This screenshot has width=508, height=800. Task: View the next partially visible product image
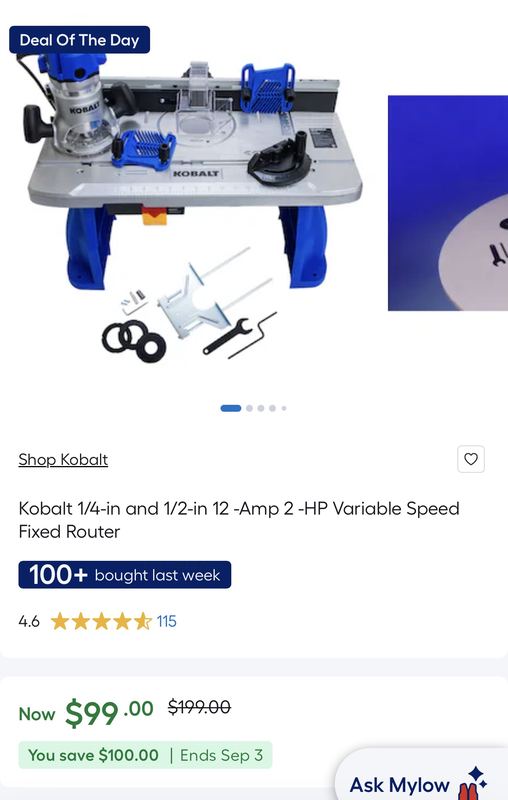pos(448,203)
